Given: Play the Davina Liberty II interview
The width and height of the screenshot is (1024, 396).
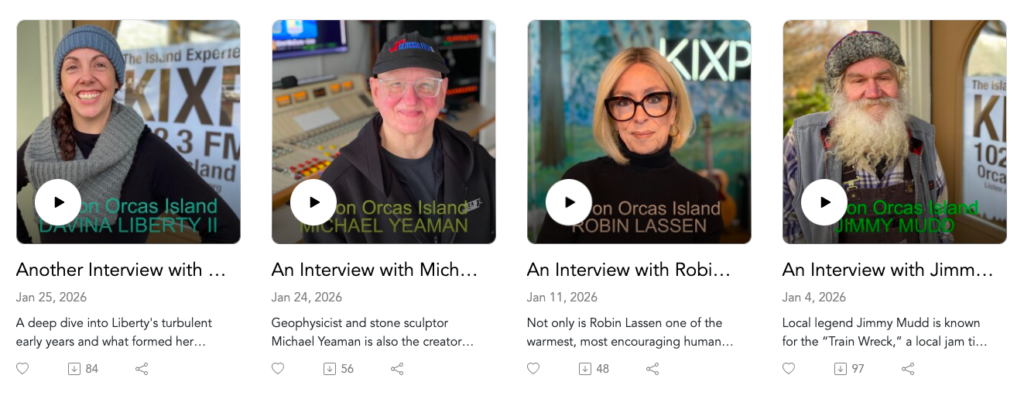Looking at the screenshot, I should [x=58, y=202].
